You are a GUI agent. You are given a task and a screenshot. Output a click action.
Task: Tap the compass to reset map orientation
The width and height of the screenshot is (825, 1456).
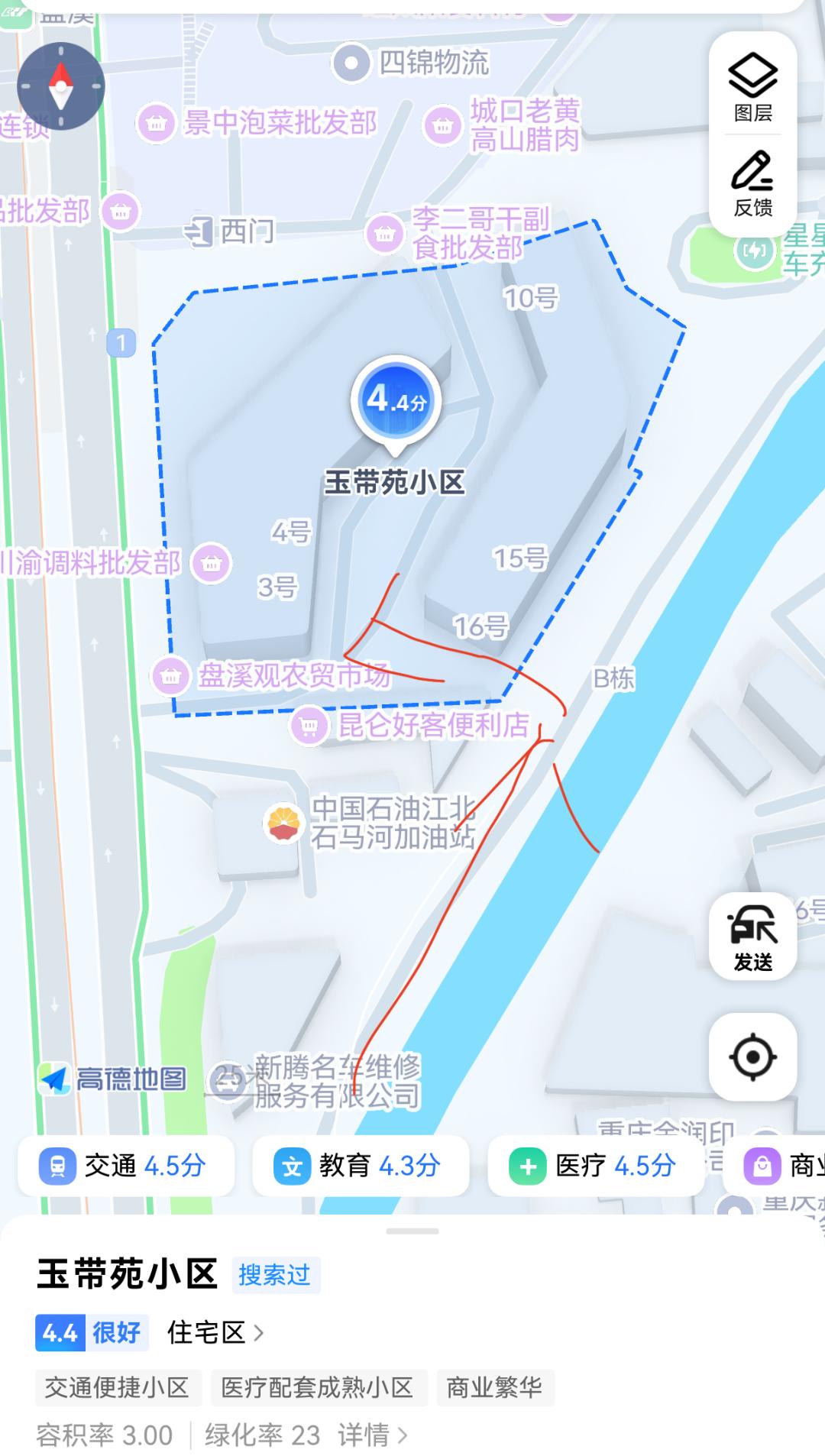click(x=60, y=86)
